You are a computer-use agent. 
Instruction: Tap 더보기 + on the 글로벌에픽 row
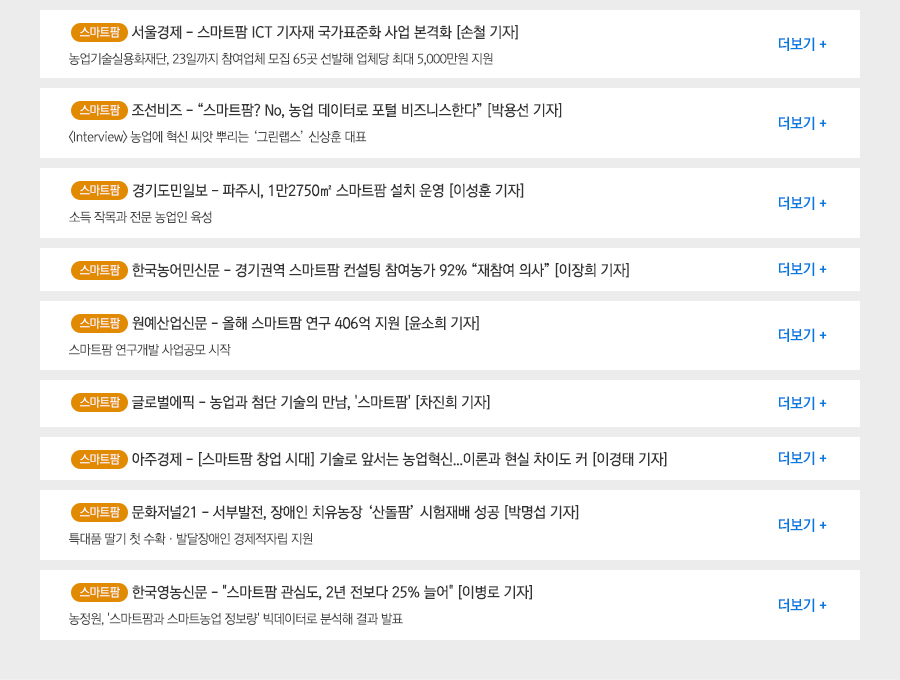tap(802, 403)
